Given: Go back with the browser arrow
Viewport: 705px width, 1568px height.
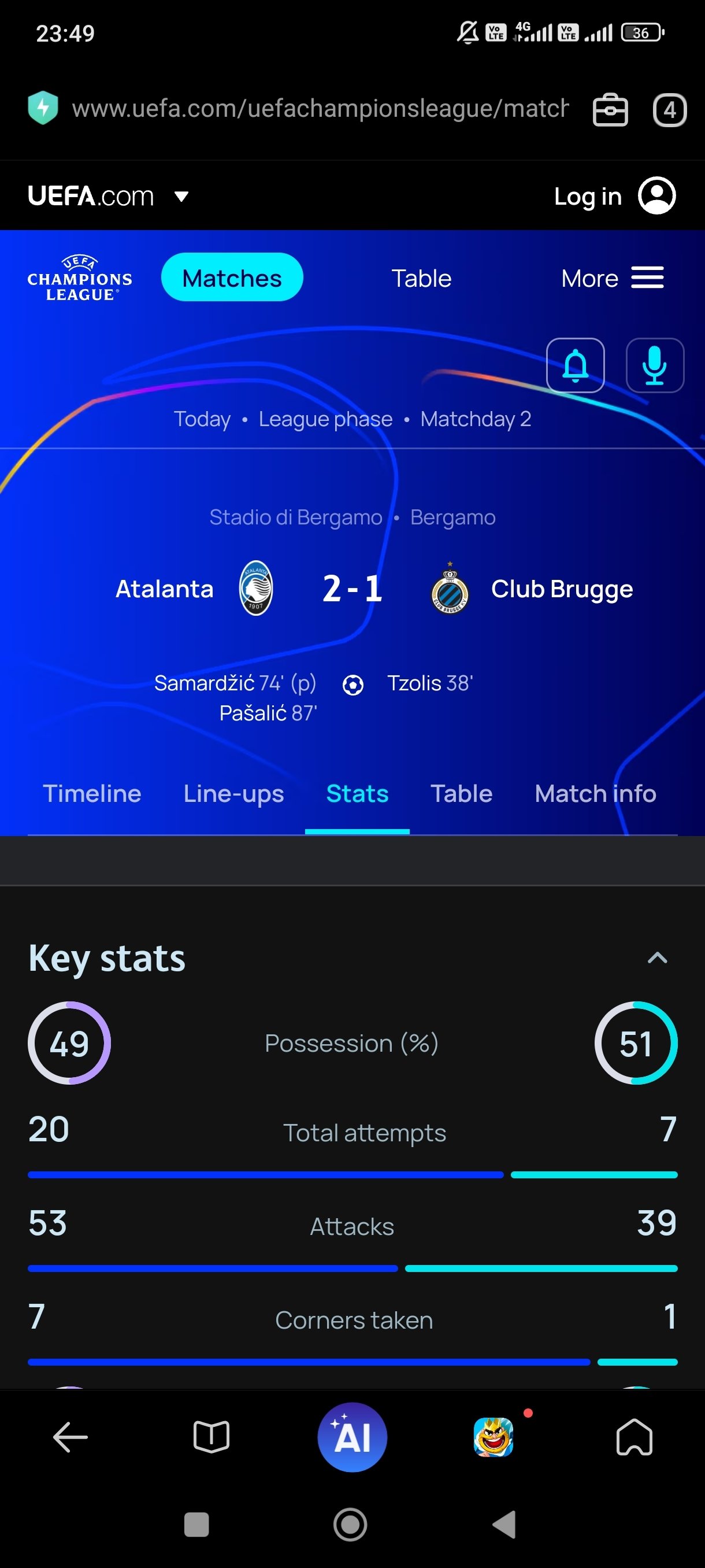Looking at the screenshot, I should pyautogui.click(x=70, y=1437).
